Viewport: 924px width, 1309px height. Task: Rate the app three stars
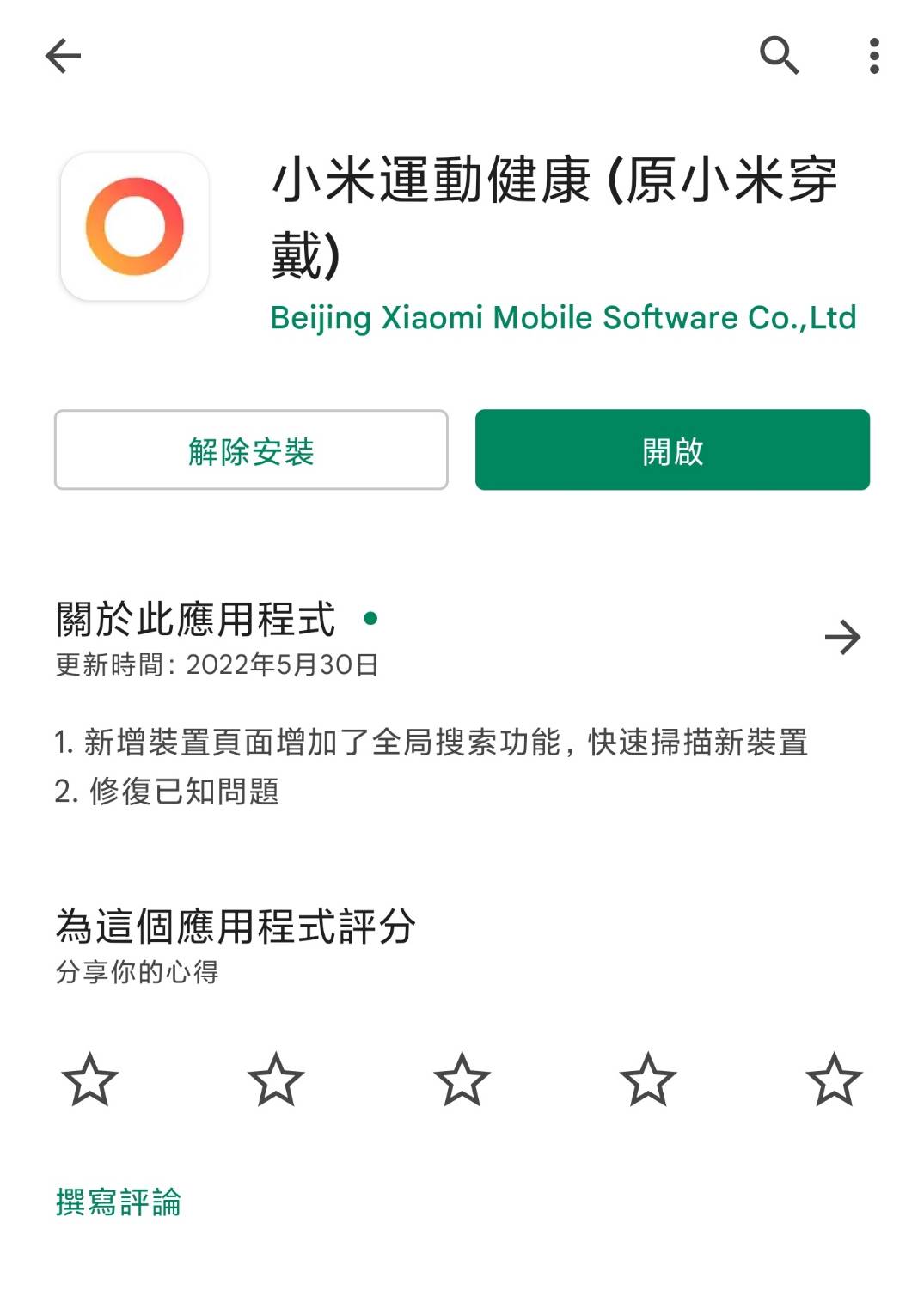tap(462, 1080)
